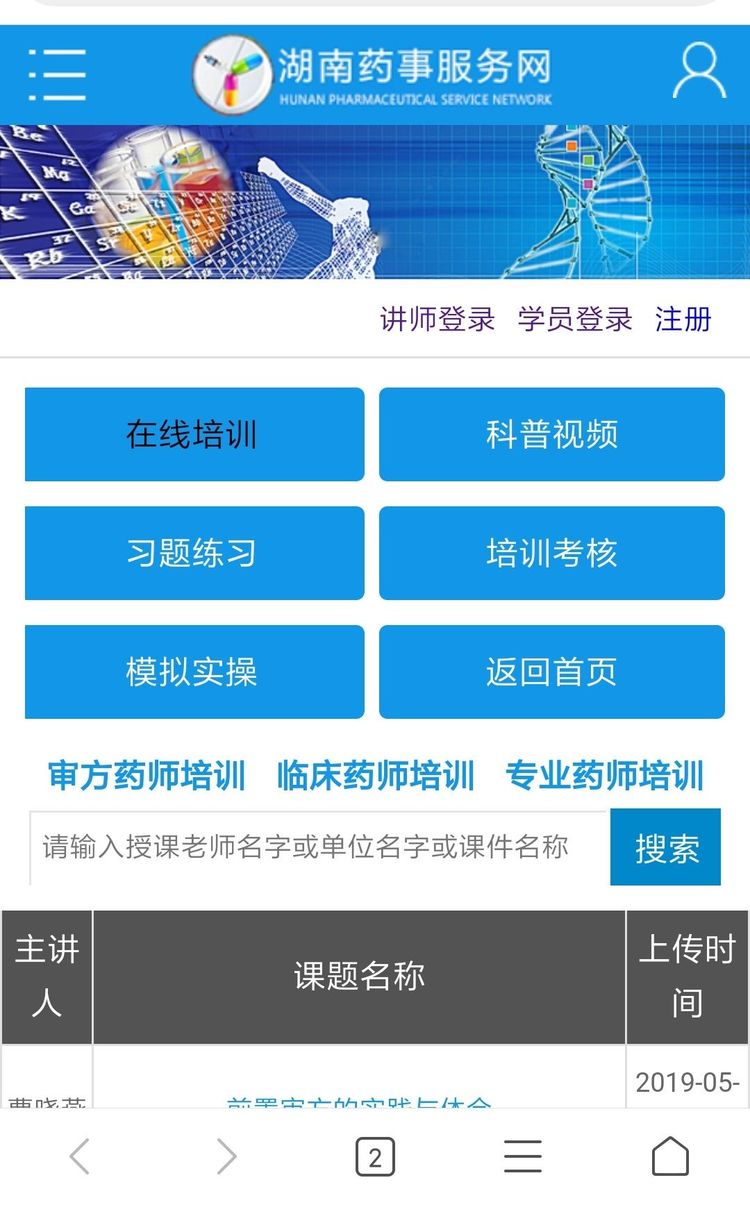
Task: Tap the browser home button
Action: [x=670, y=1157]
